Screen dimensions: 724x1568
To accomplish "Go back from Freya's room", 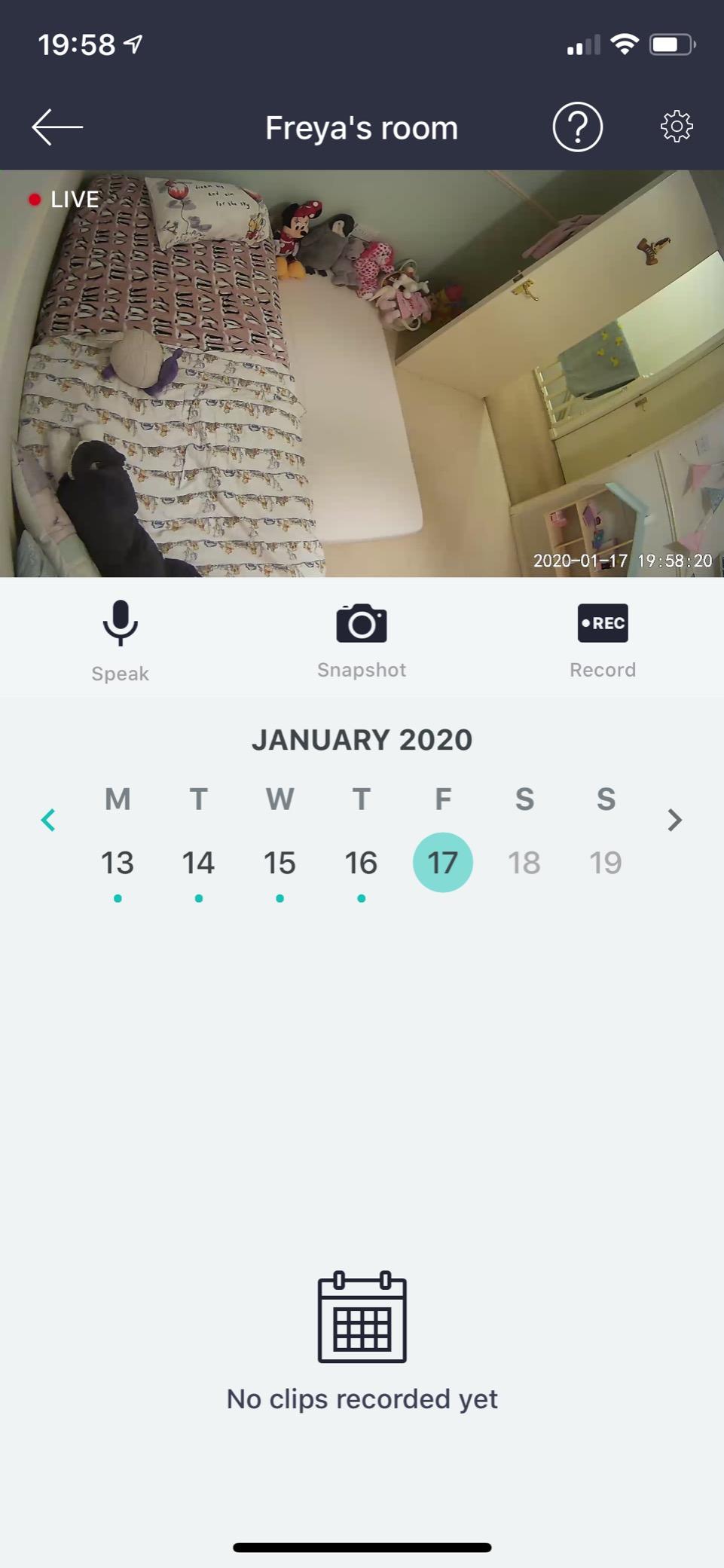I will [57, 127].
